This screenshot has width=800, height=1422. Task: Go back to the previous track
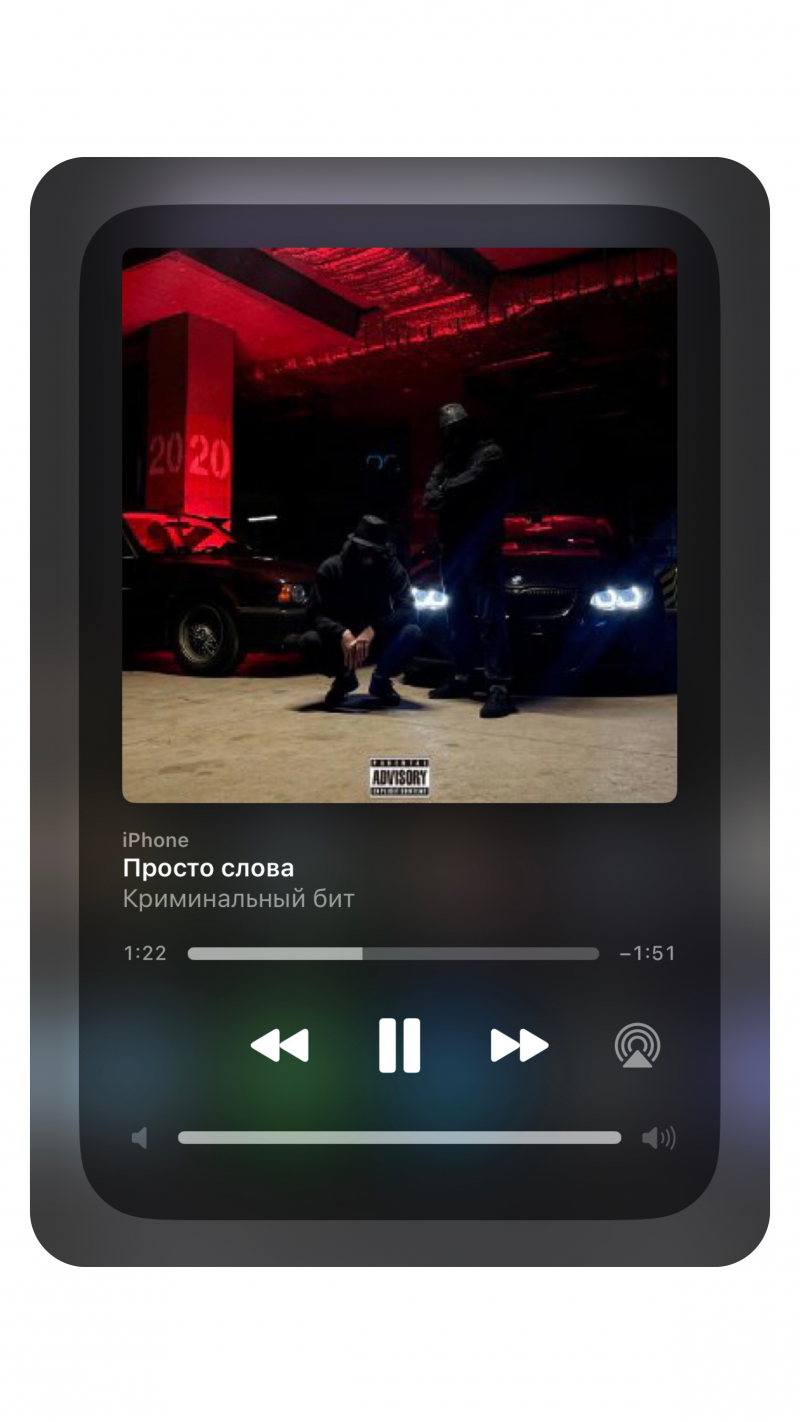tap(279, 1046)
